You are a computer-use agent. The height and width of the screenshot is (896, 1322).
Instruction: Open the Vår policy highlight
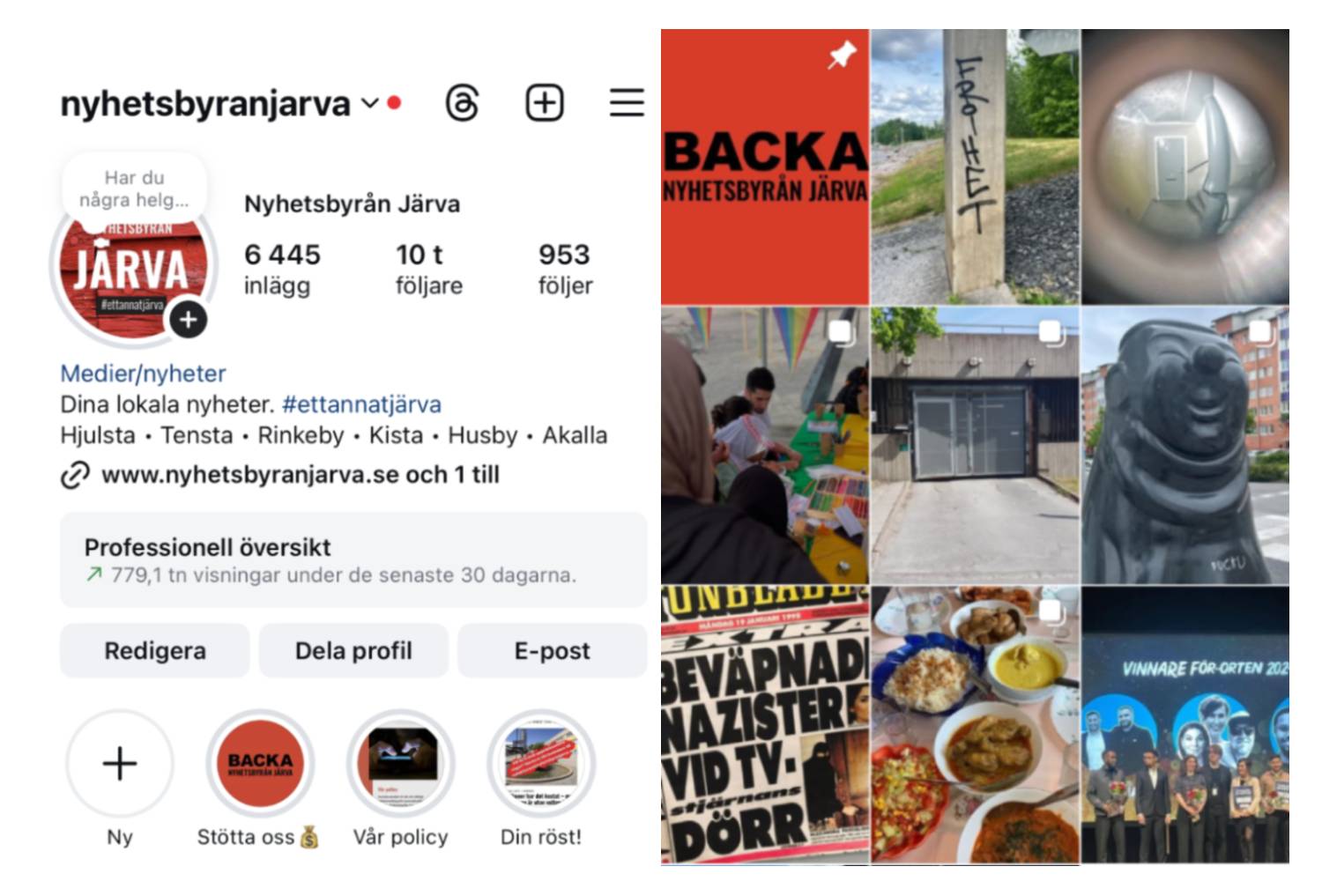tap(400, 764)
